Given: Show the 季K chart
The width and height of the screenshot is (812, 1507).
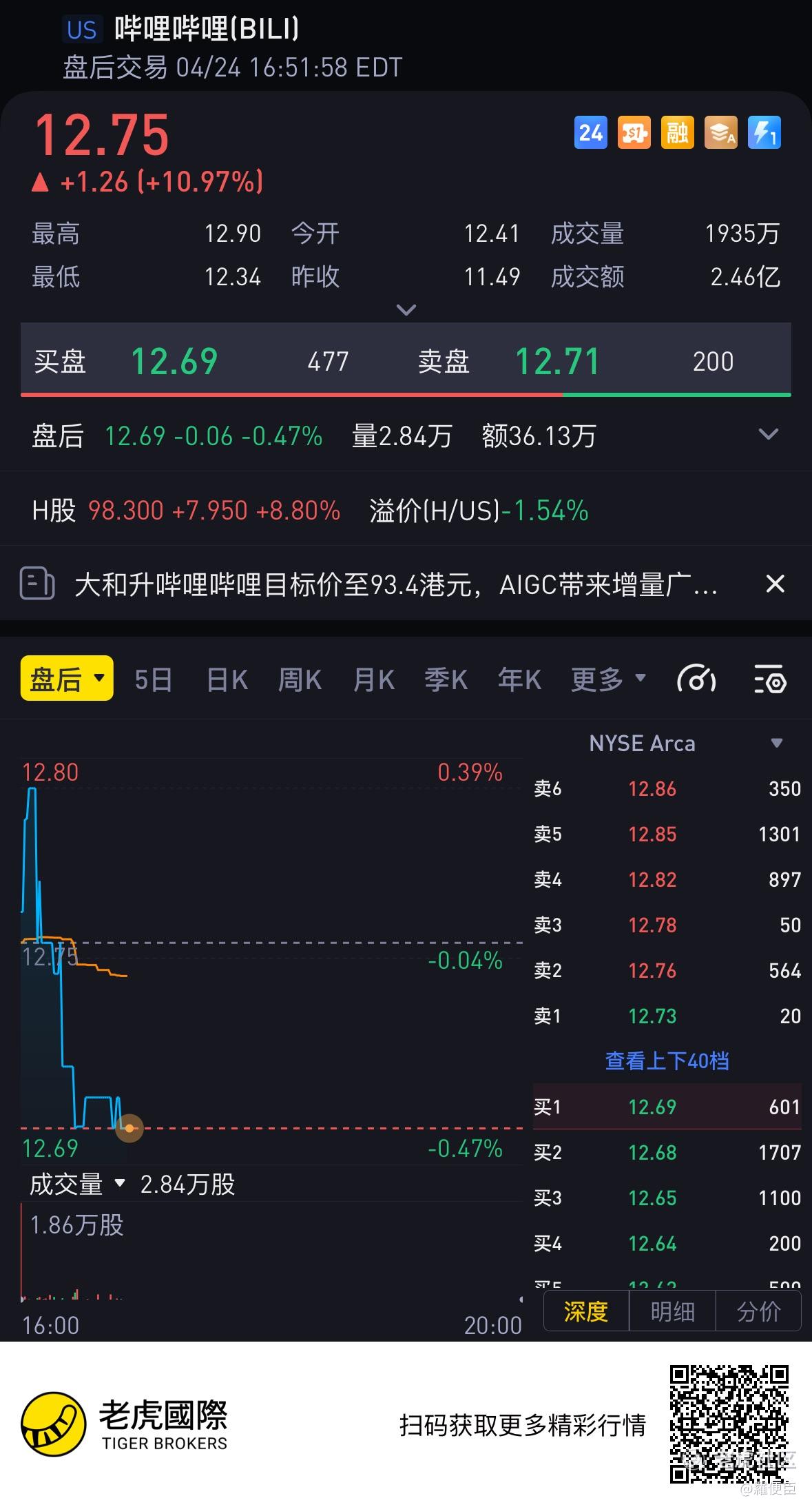Looking at the screenshot, I should [x=446, y=680].
